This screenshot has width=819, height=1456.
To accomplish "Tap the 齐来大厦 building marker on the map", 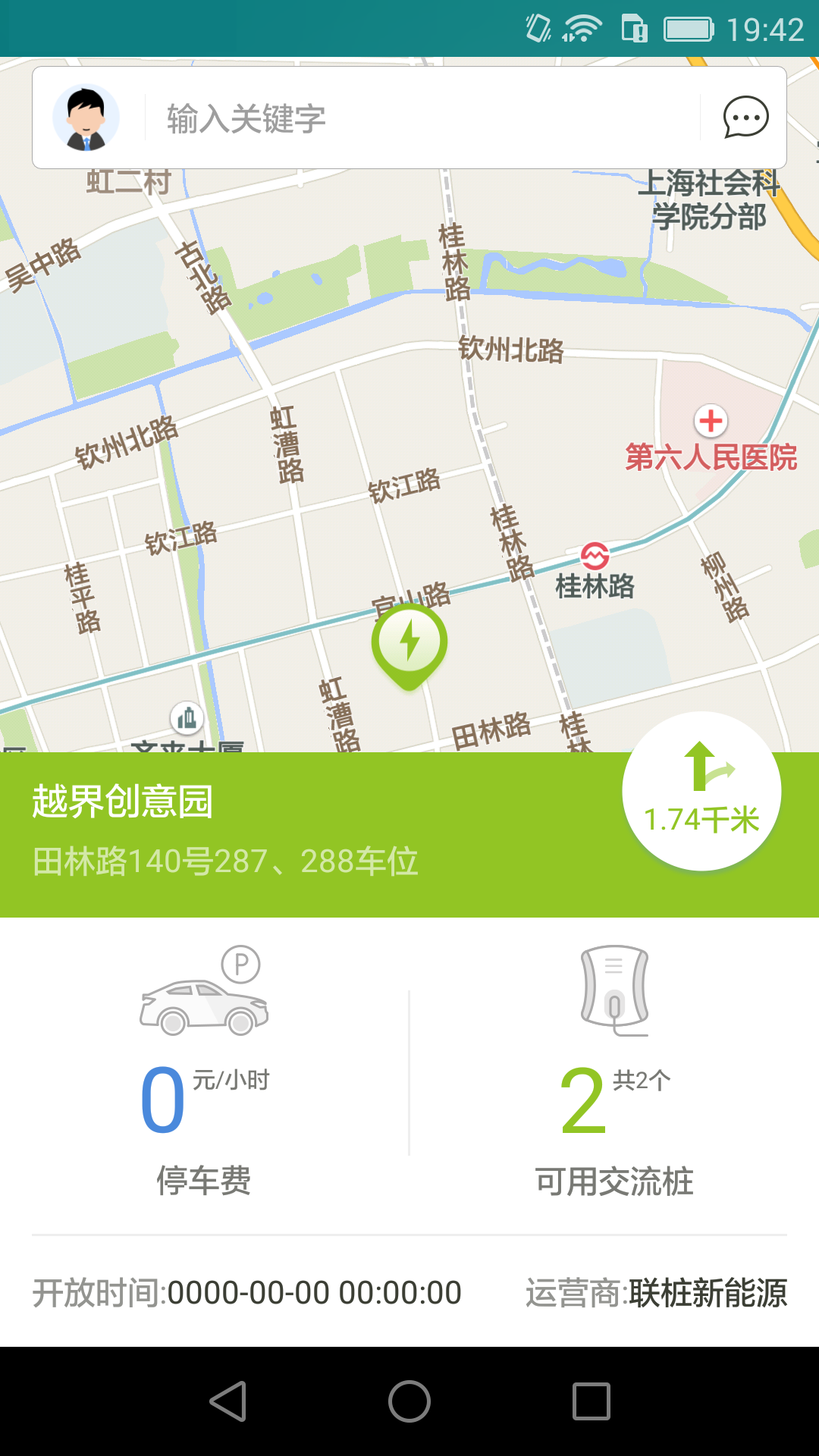I will pyautogui.click(x=186, y=717).
